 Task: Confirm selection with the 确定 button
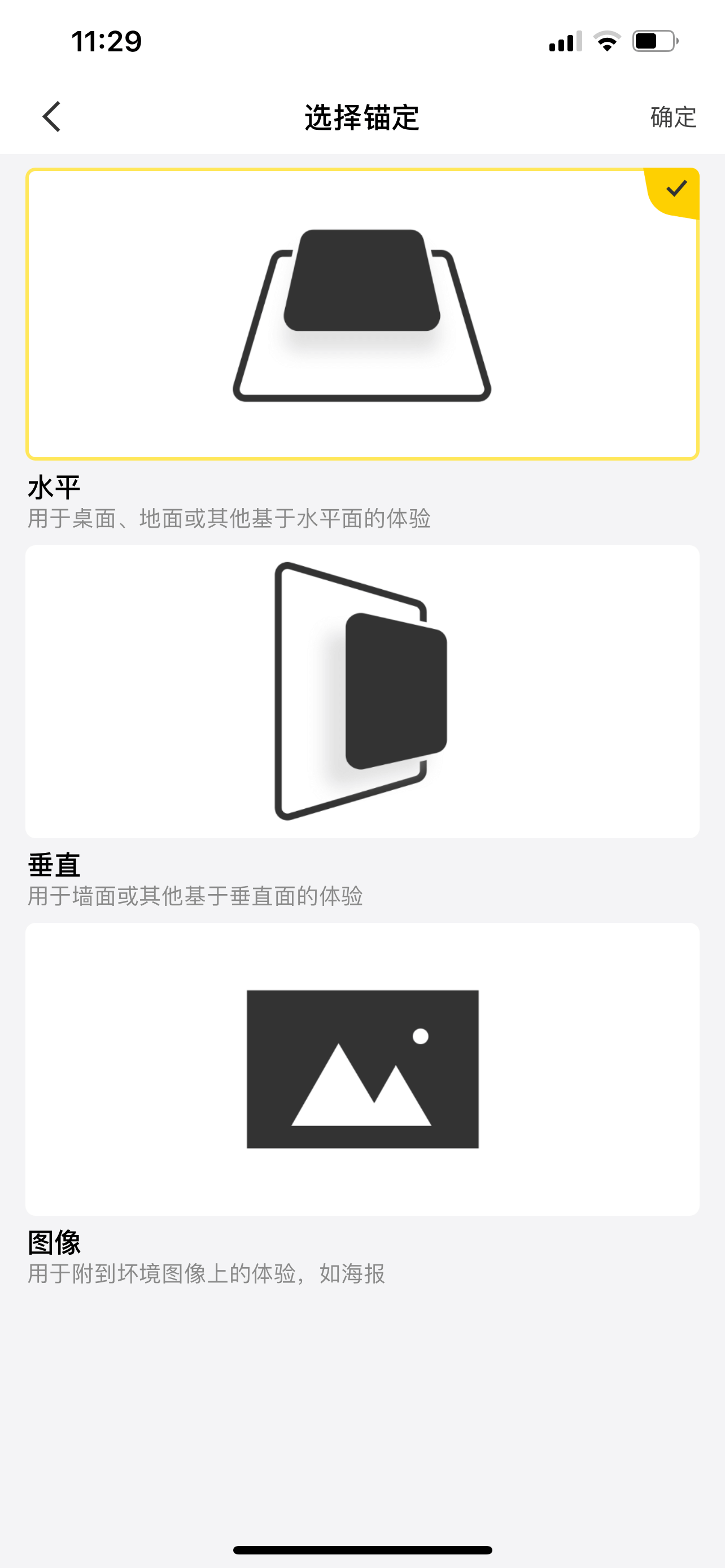[x=672, y=117]
